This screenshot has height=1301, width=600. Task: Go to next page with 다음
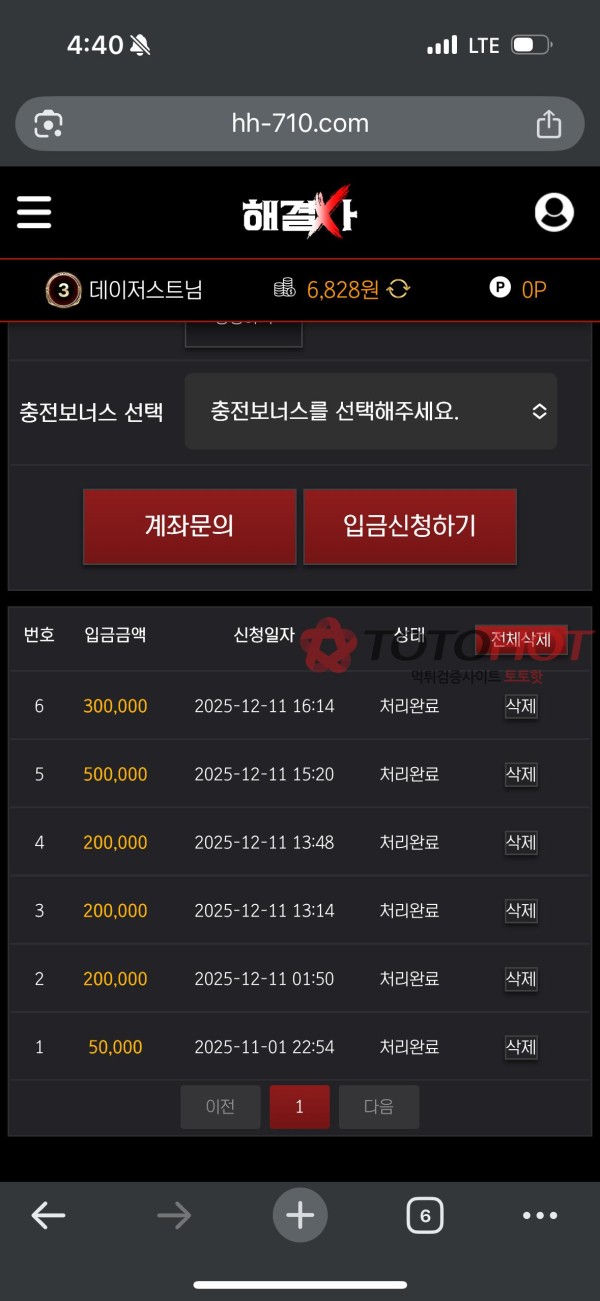[x=379, y=1107]
